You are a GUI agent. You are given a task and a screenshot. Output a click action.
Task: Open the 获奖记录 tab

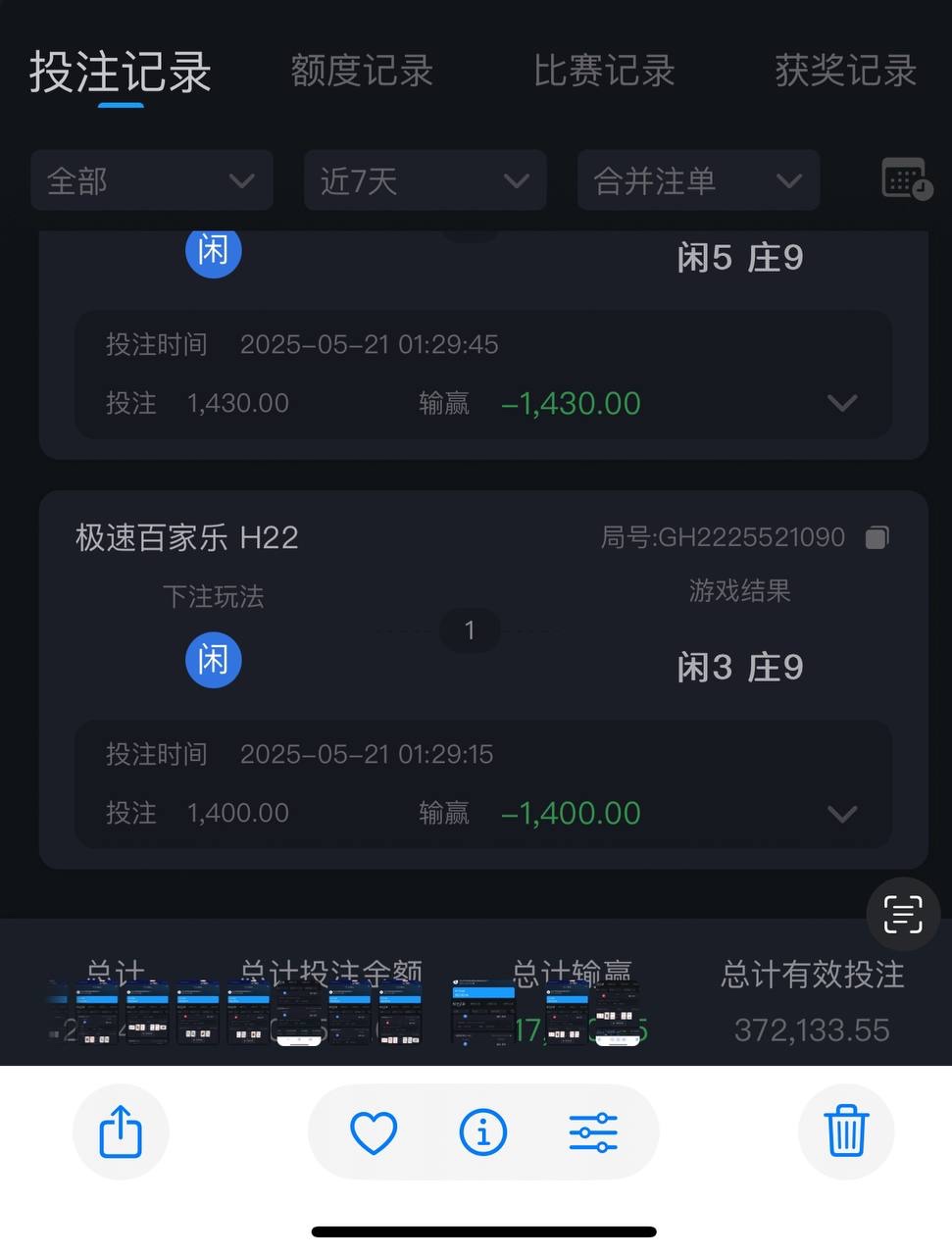point(845,72)
